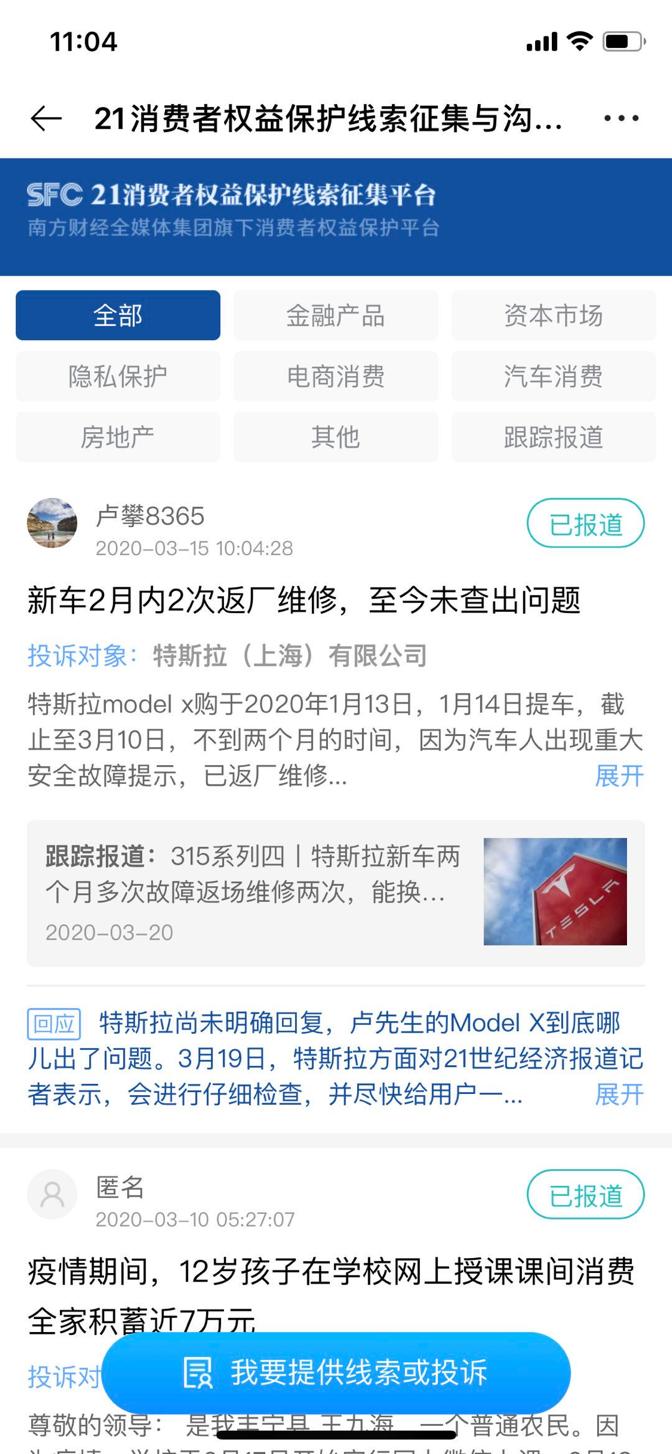This screenshot has width=672, height=1454.
Task: Switch to the 资本市场 category
Action: point(553,316)
